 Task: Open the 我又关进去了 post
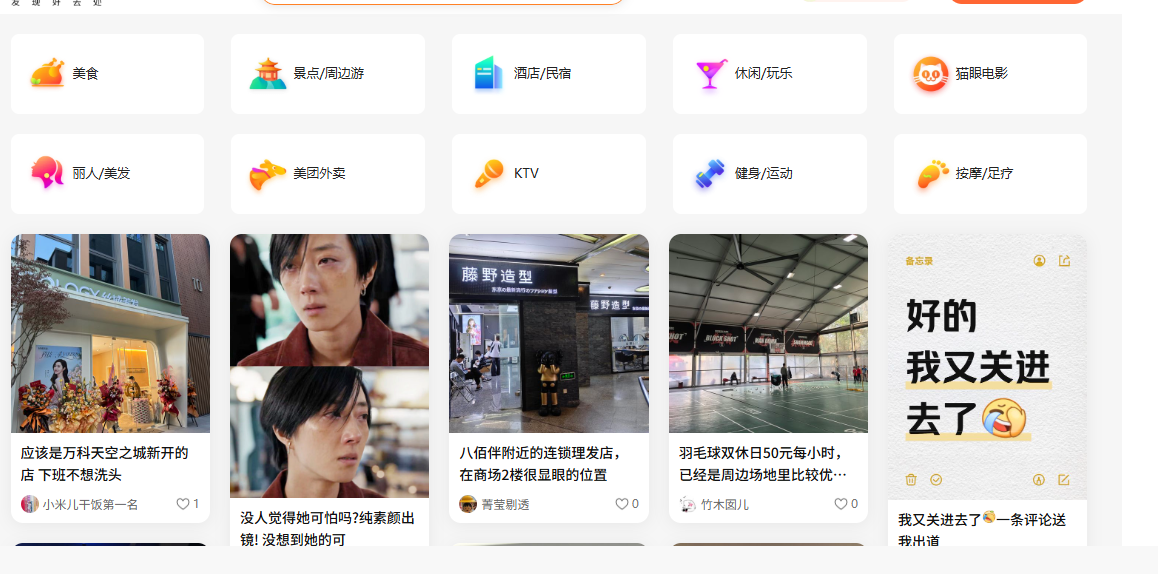pos(987,367)
